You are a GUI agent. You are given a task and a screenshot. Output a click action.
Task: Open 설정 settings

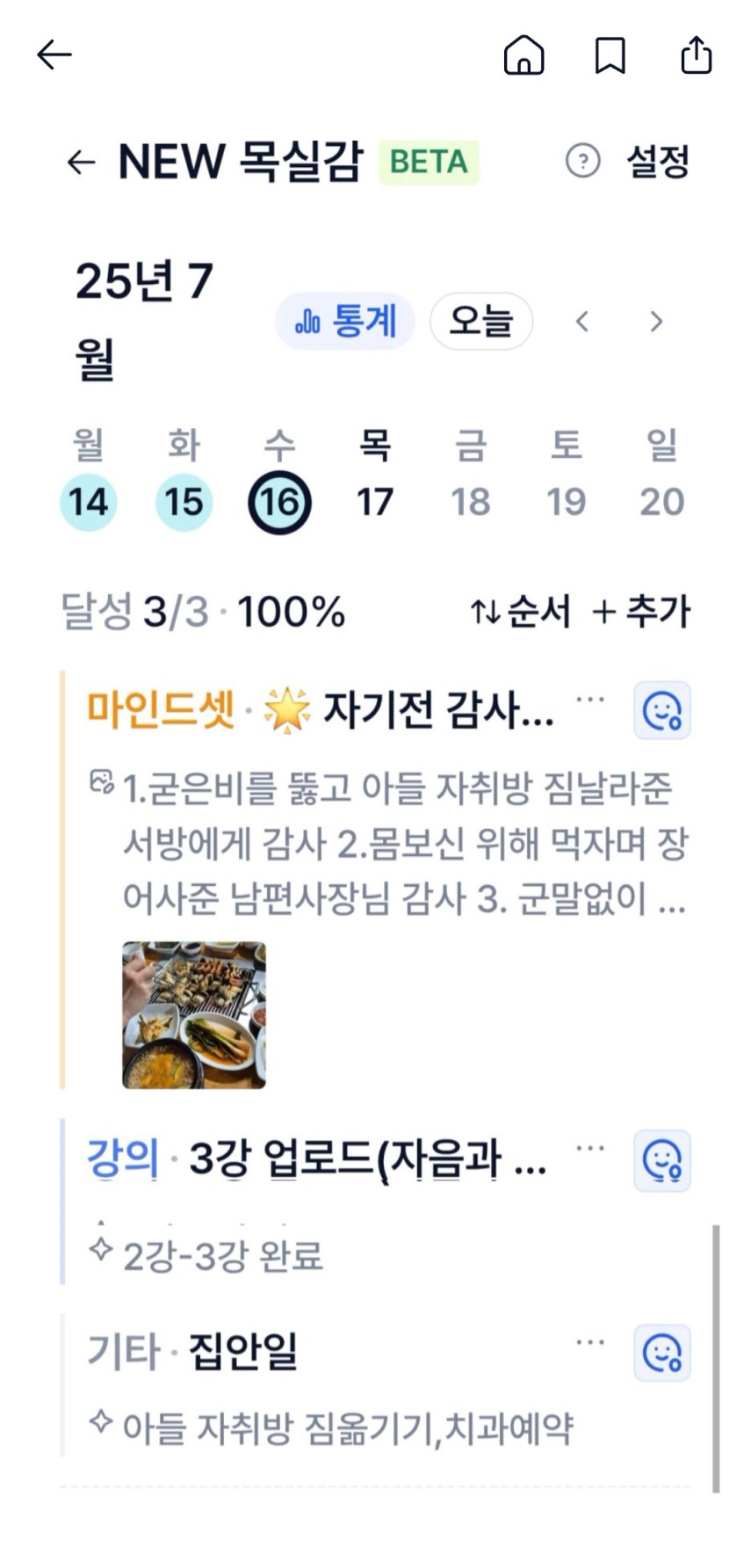coord(657,161)
